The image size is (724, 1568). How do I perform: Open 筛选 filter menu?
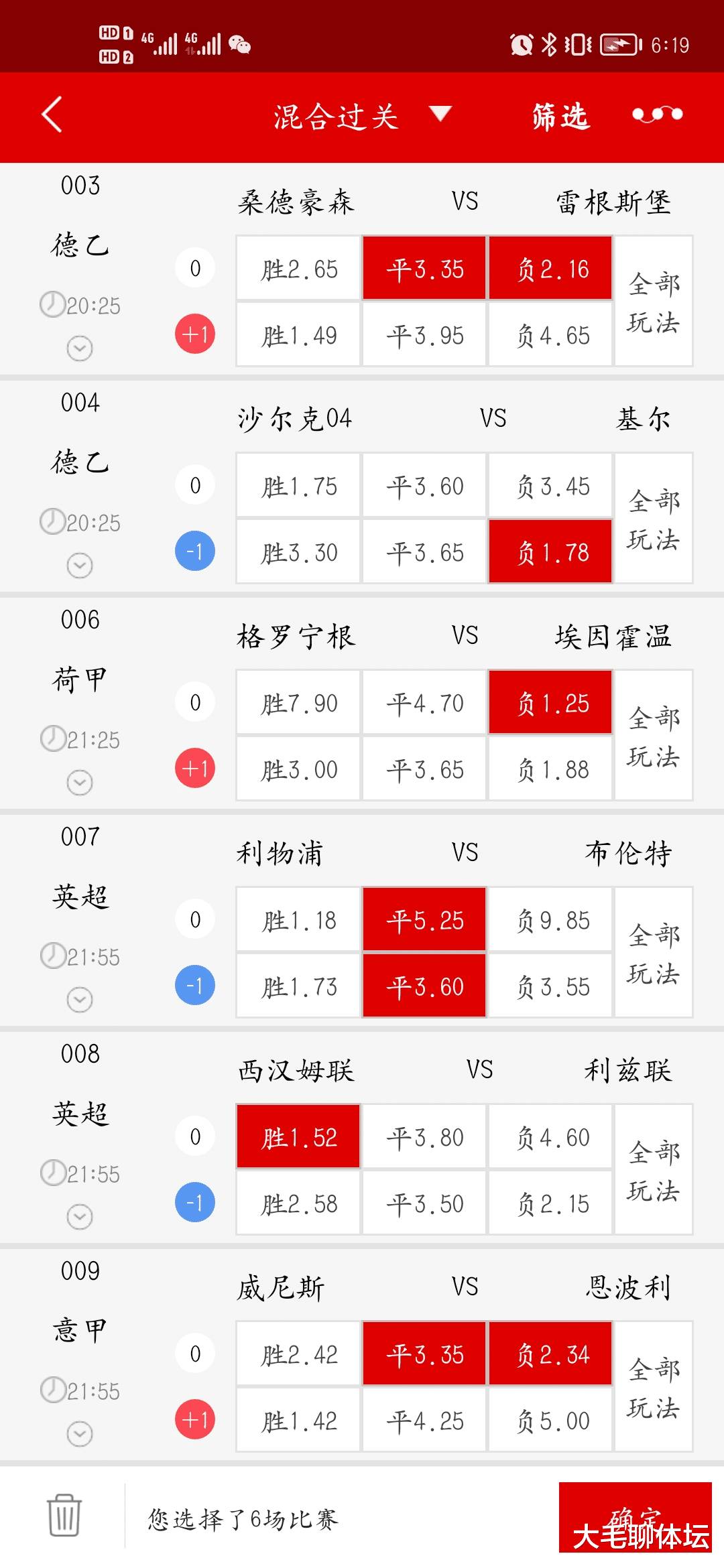tap(558, 116)
